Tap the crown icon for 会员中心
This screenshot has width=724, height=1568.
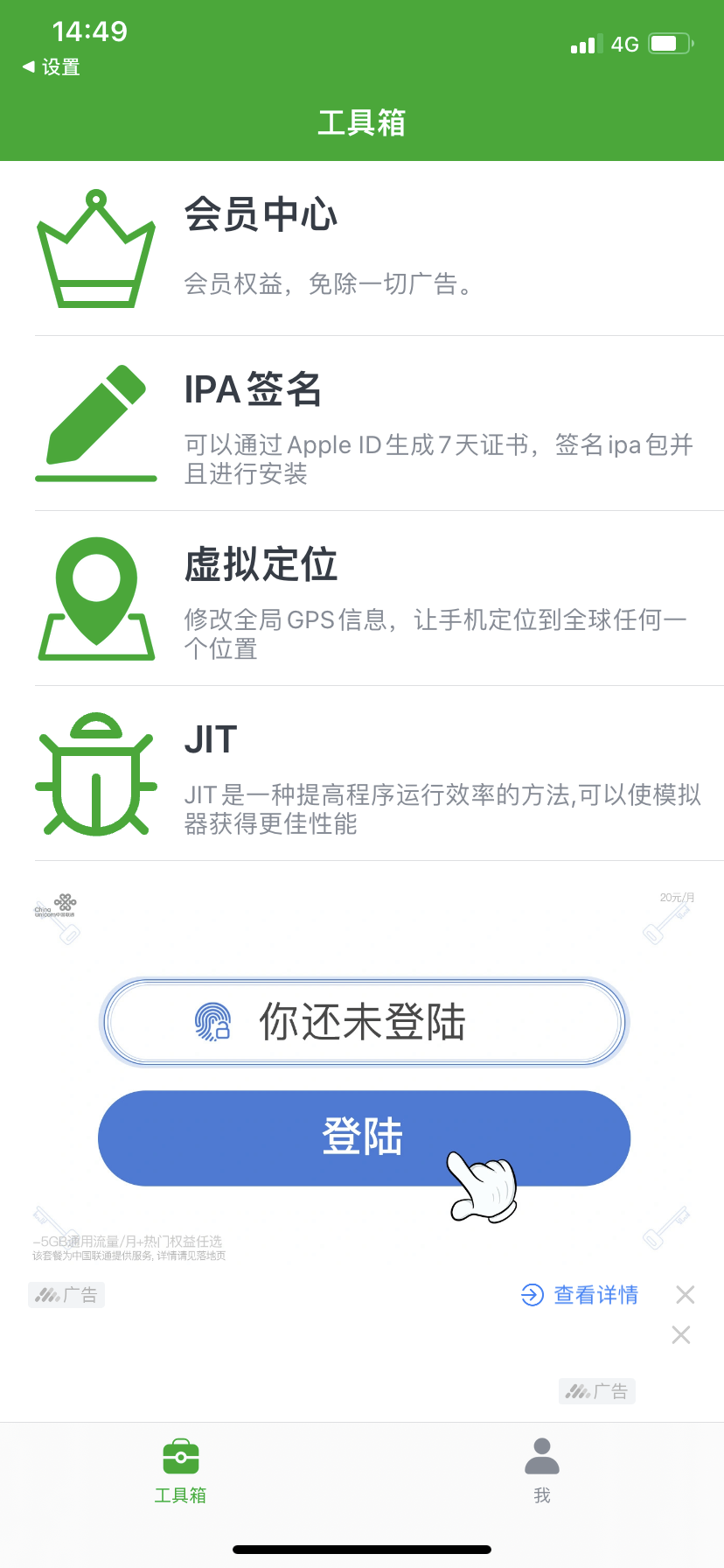tap(94, 248)
